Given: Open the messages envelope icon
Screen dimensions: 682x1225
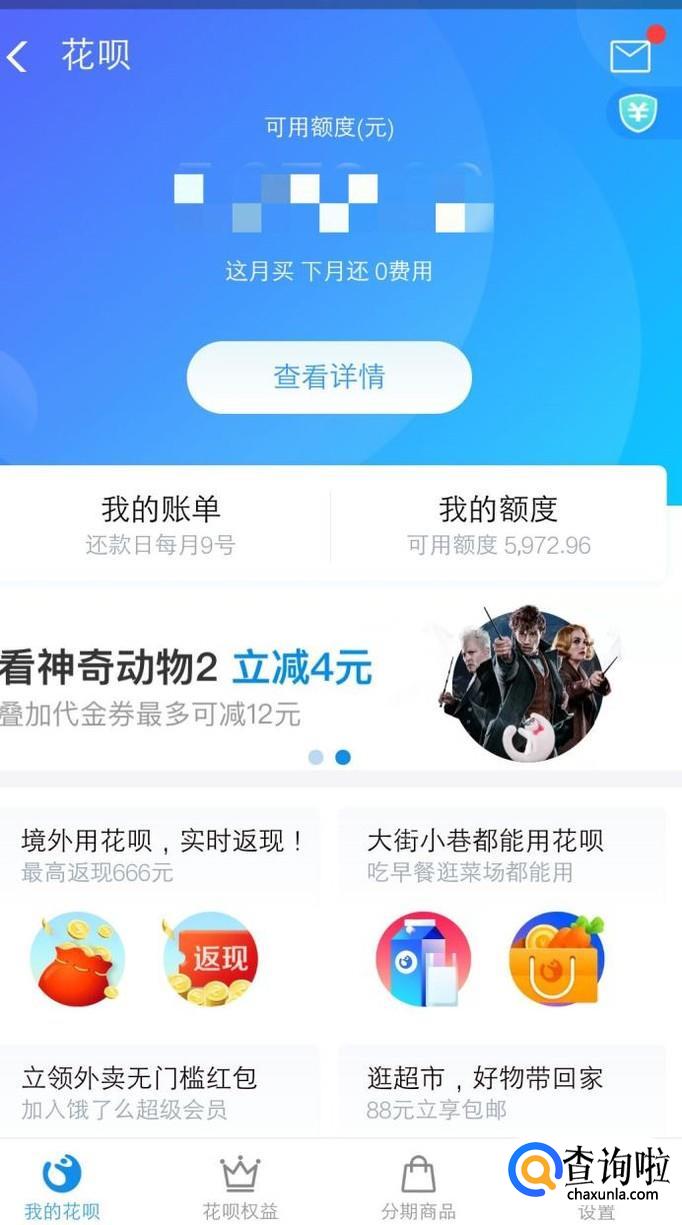Looking at the screenshot, I should pyautogui.click(x=631, y=56).
